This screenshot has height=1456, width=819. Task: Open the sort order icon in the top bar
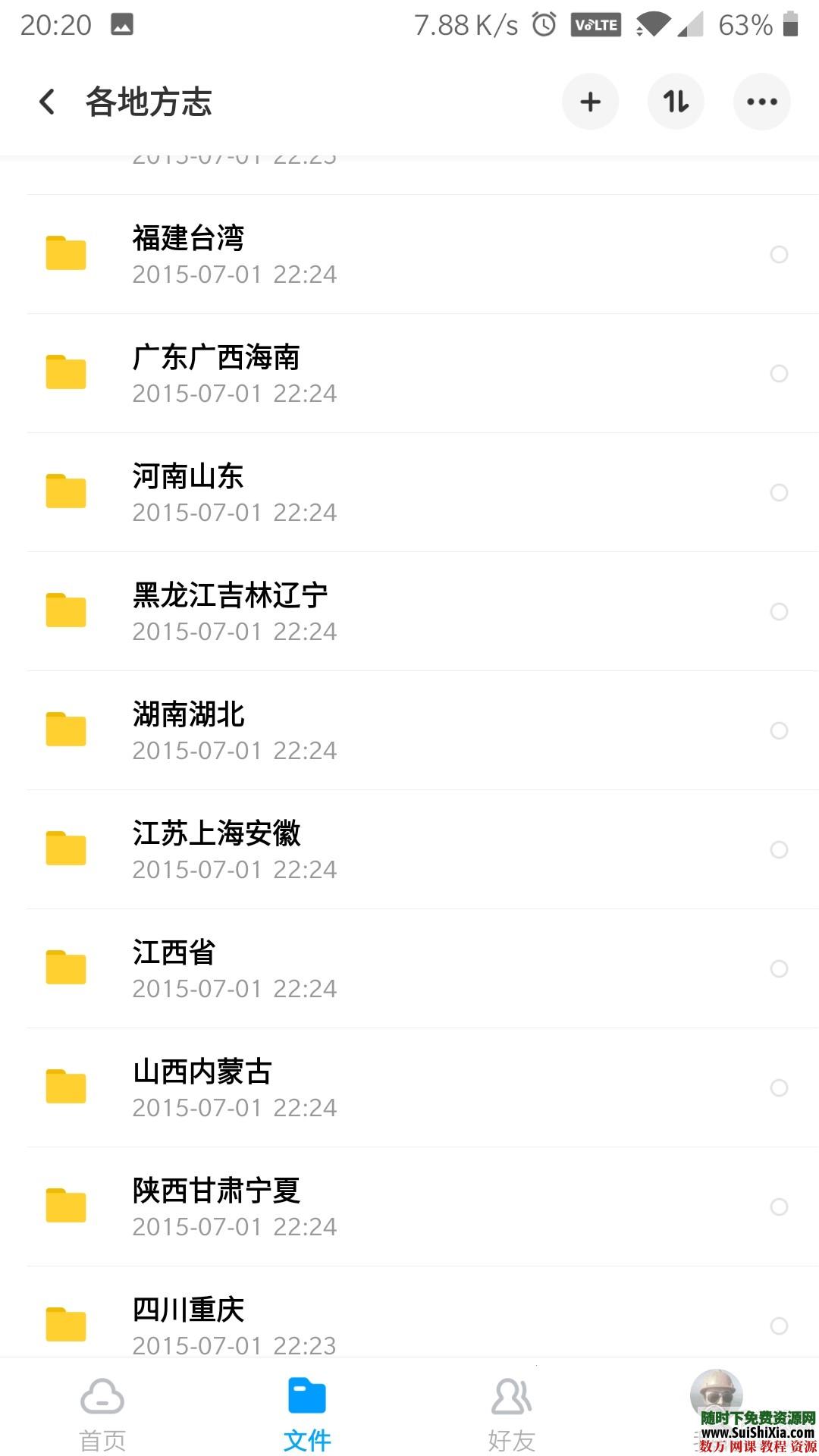[x=675, y=101]
